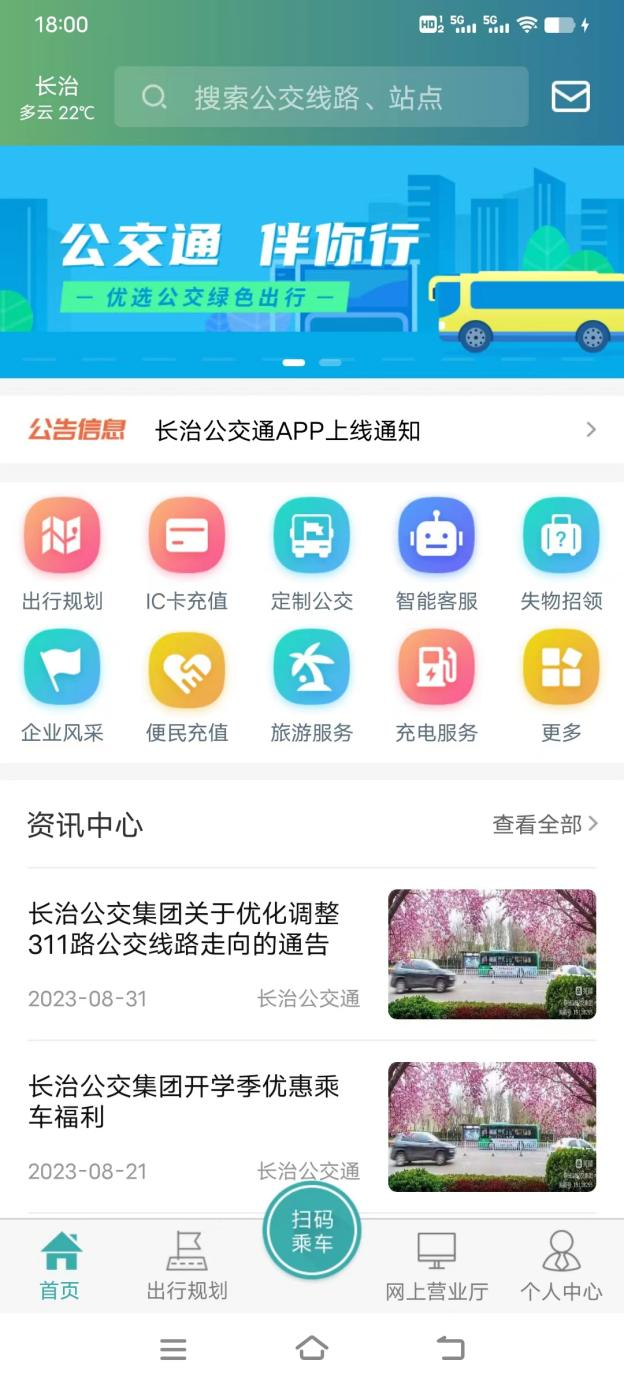Open 长治公交通APP上线通知 announcement
This screenshot has width=624, height=1386.
[312, 431]
